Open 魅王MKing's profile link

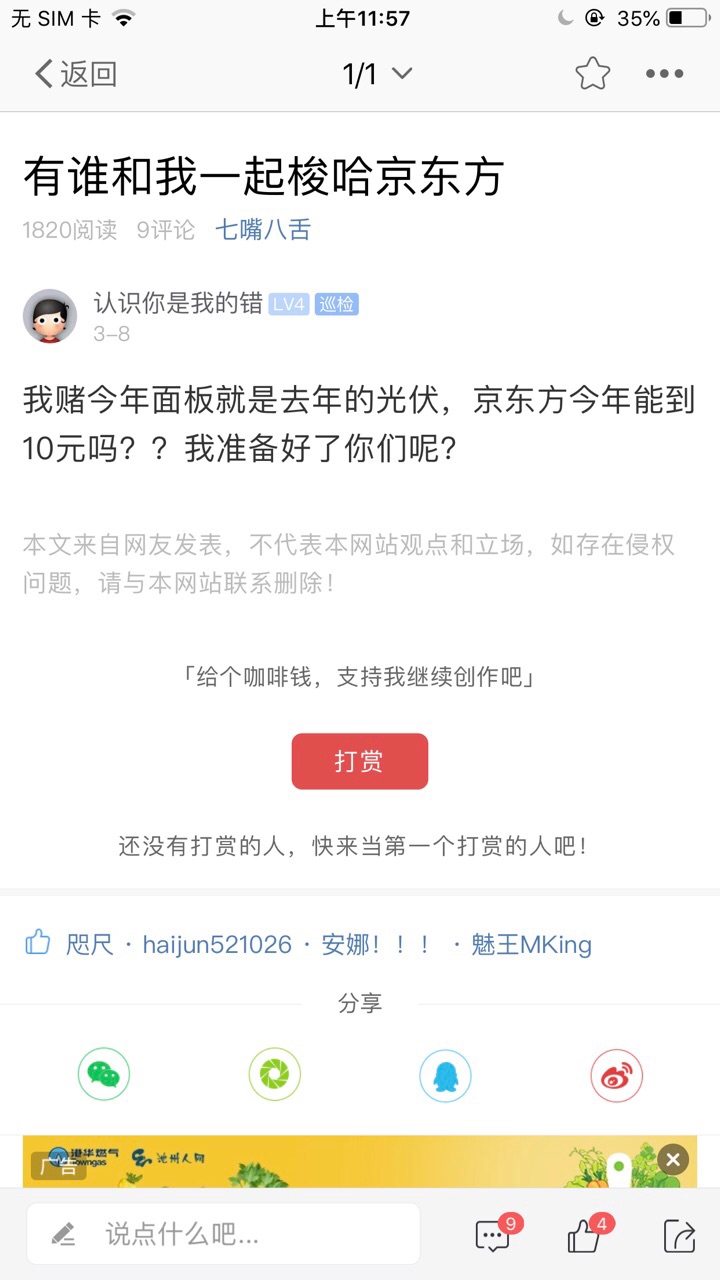pyautogui.click(x=531, y=944)
